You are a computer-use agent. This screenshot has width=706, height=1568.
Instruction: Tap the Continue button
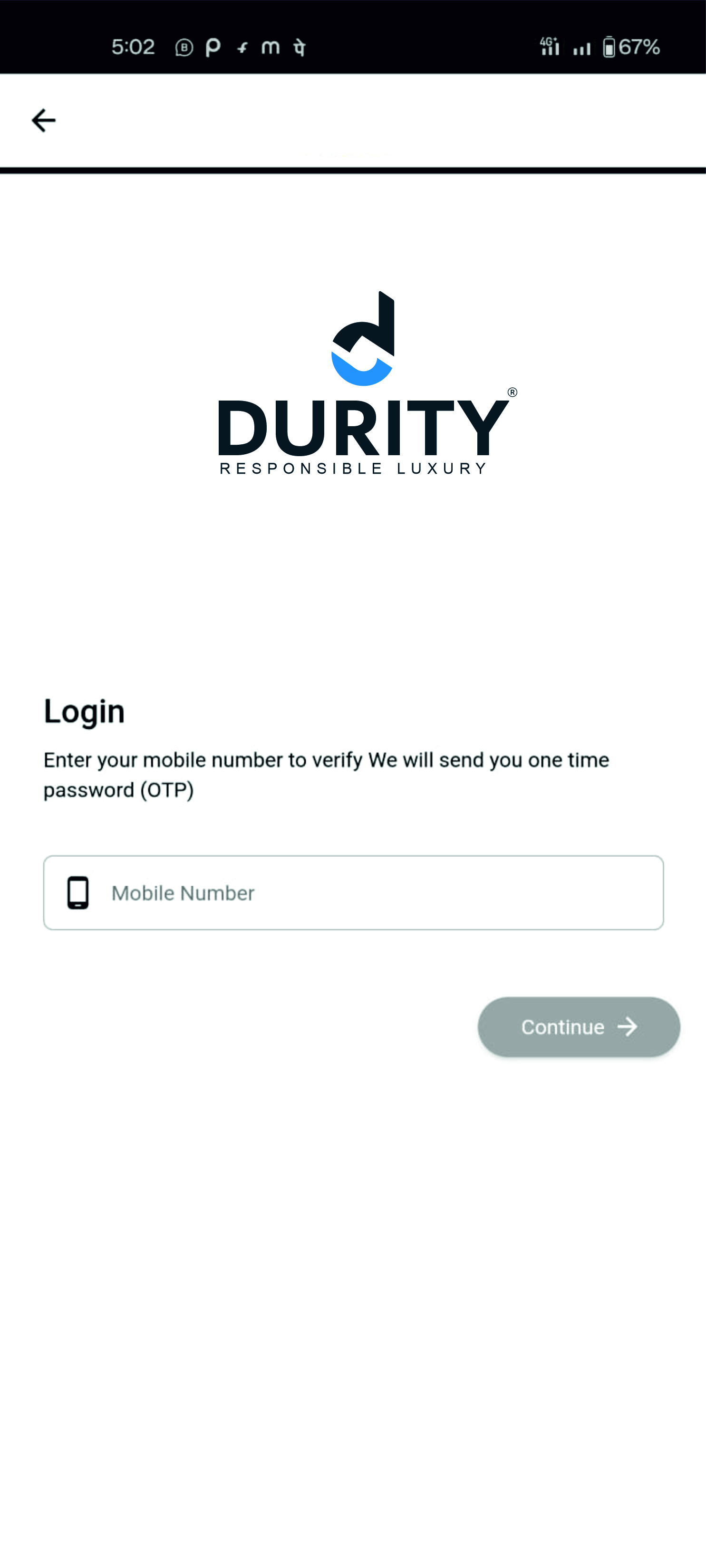(578, 1026)
